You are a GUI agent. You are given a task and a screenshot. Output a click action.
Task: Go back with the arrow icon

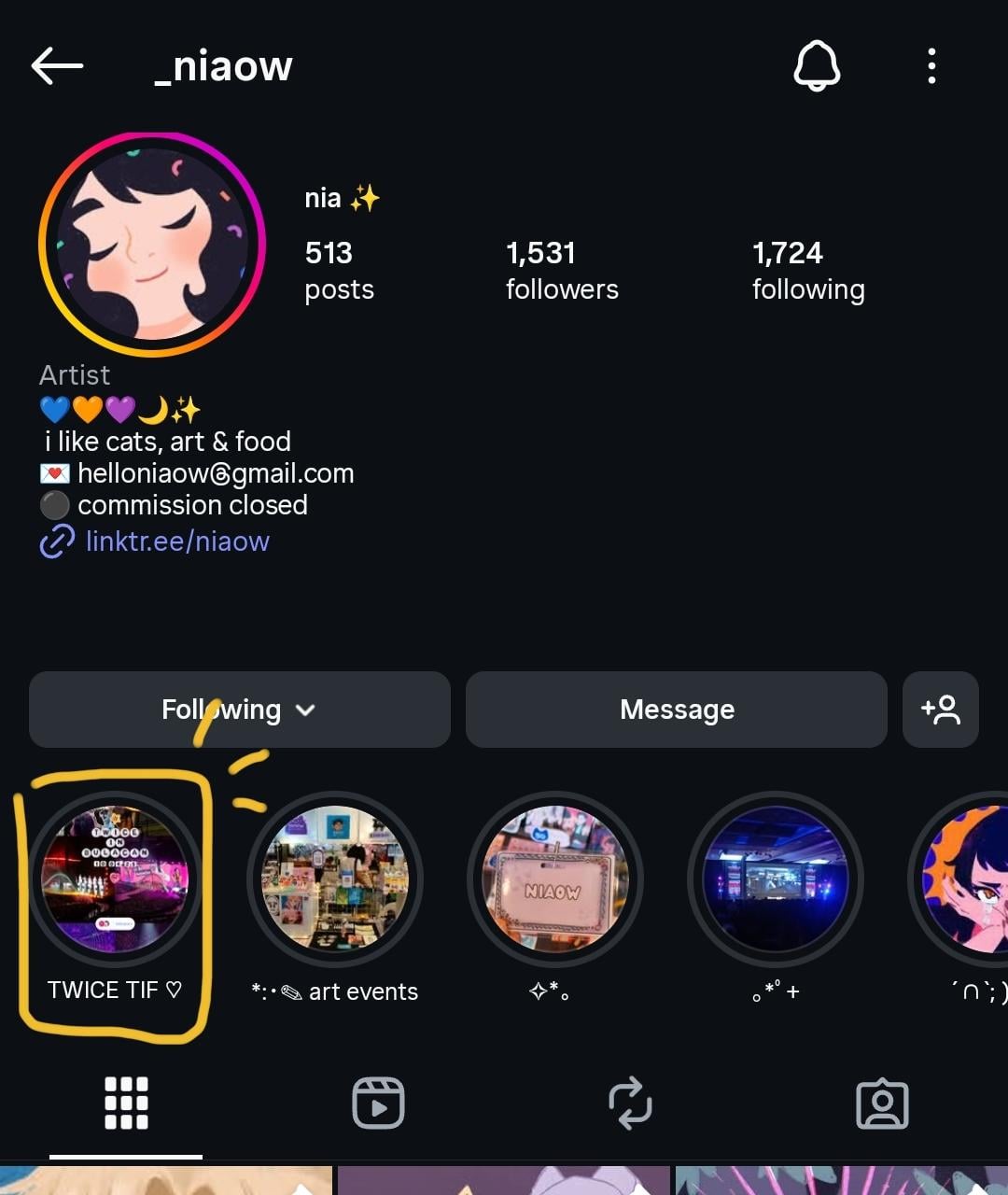tap(57, 66)
